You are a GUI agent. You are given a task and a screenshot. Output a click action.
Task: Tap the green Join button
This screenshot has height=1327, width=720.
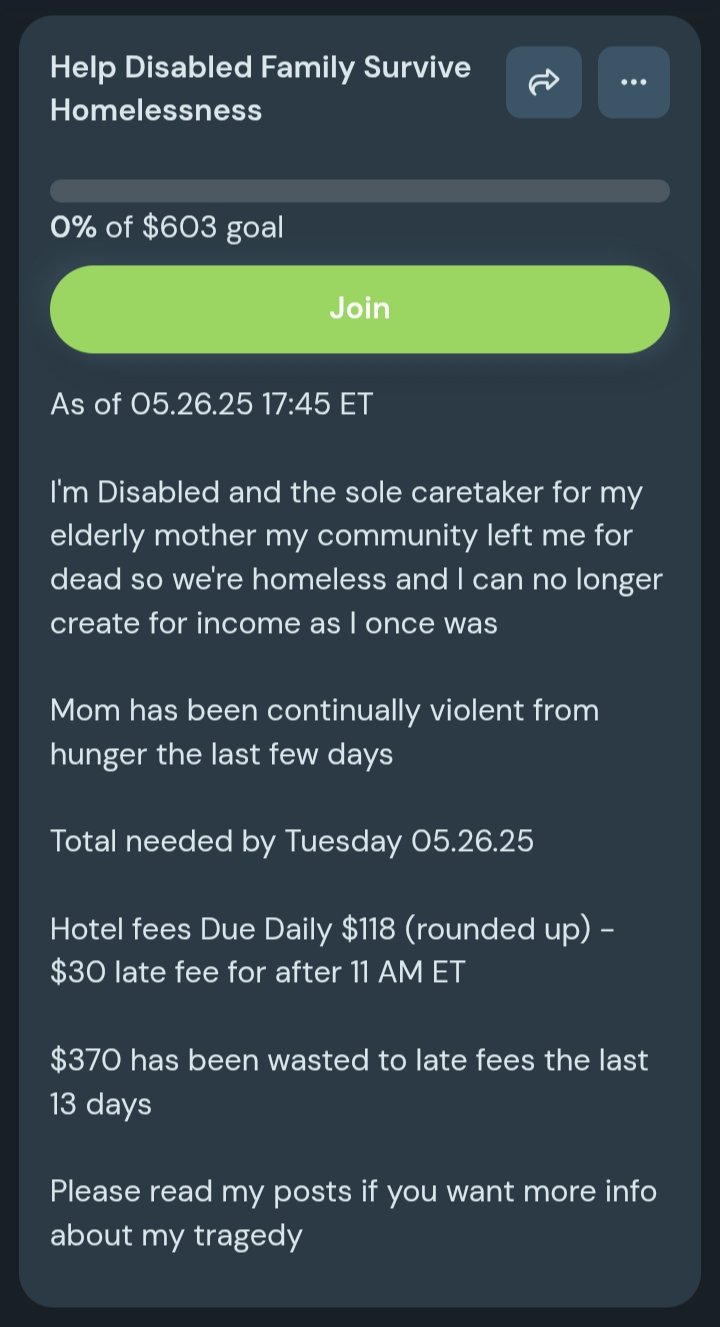(x=360, y=309)
